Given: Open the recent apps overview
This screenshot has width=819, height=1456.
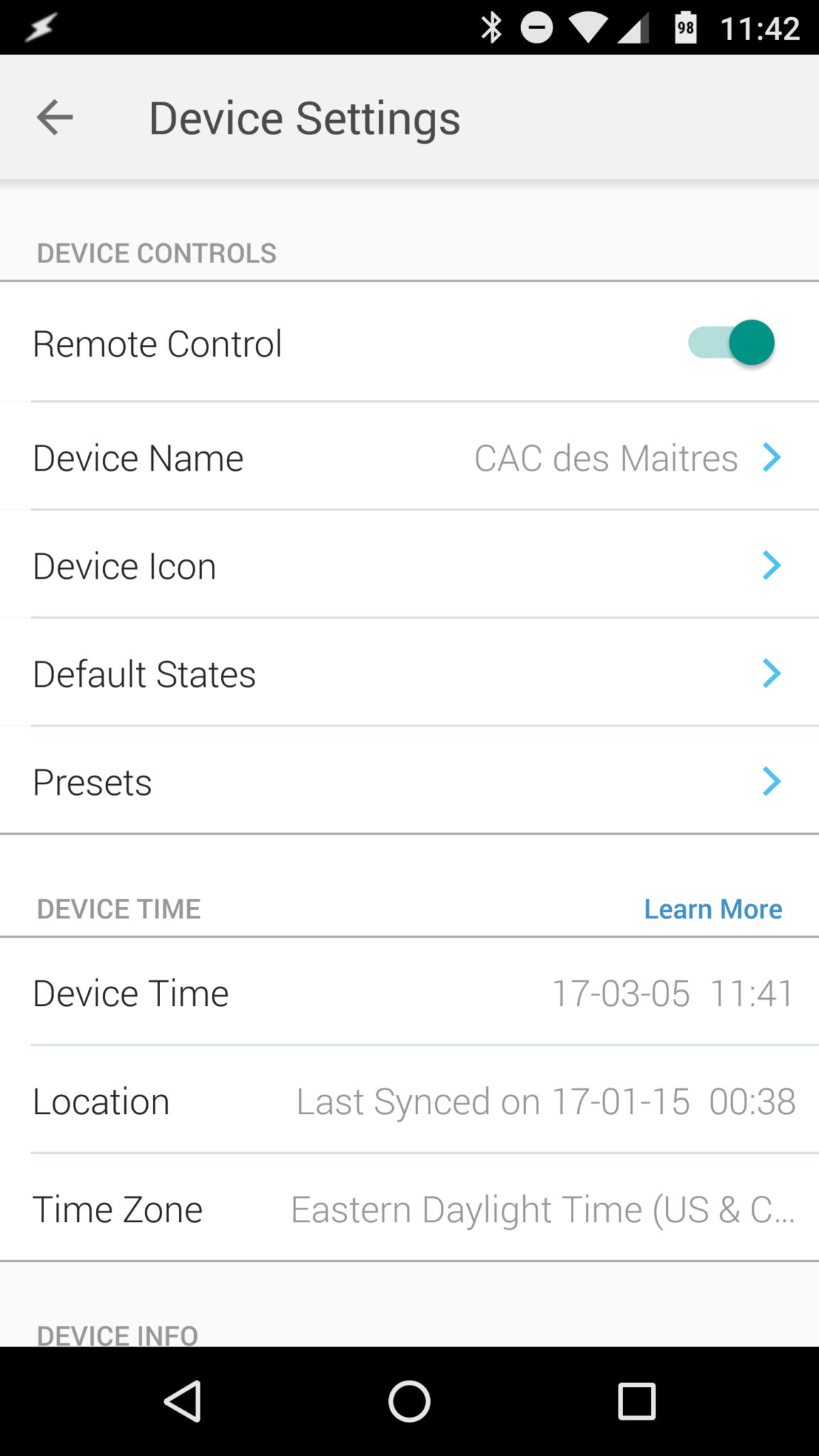Looking at the screenshot, I should click(636, 1401).
